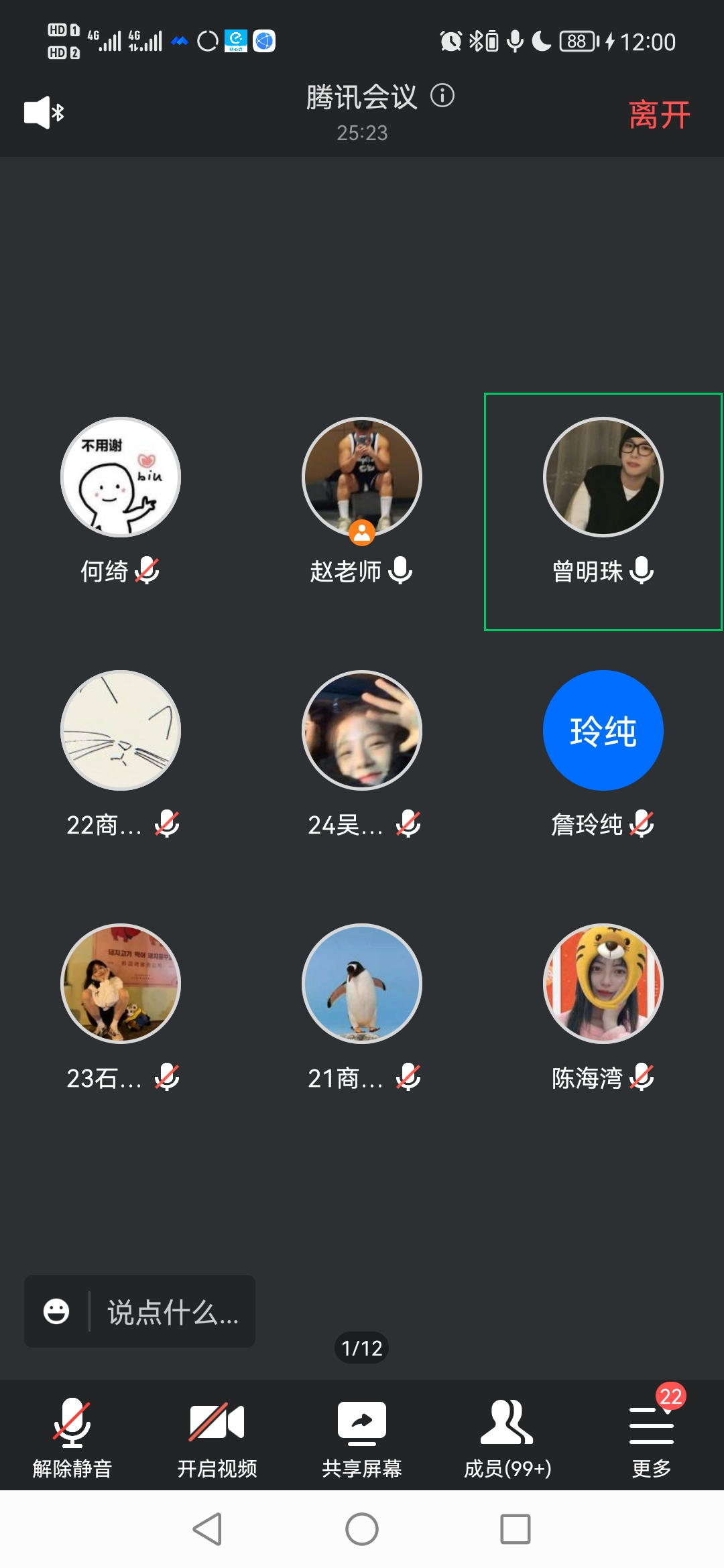Open the meeting info icon

(442, 96)
